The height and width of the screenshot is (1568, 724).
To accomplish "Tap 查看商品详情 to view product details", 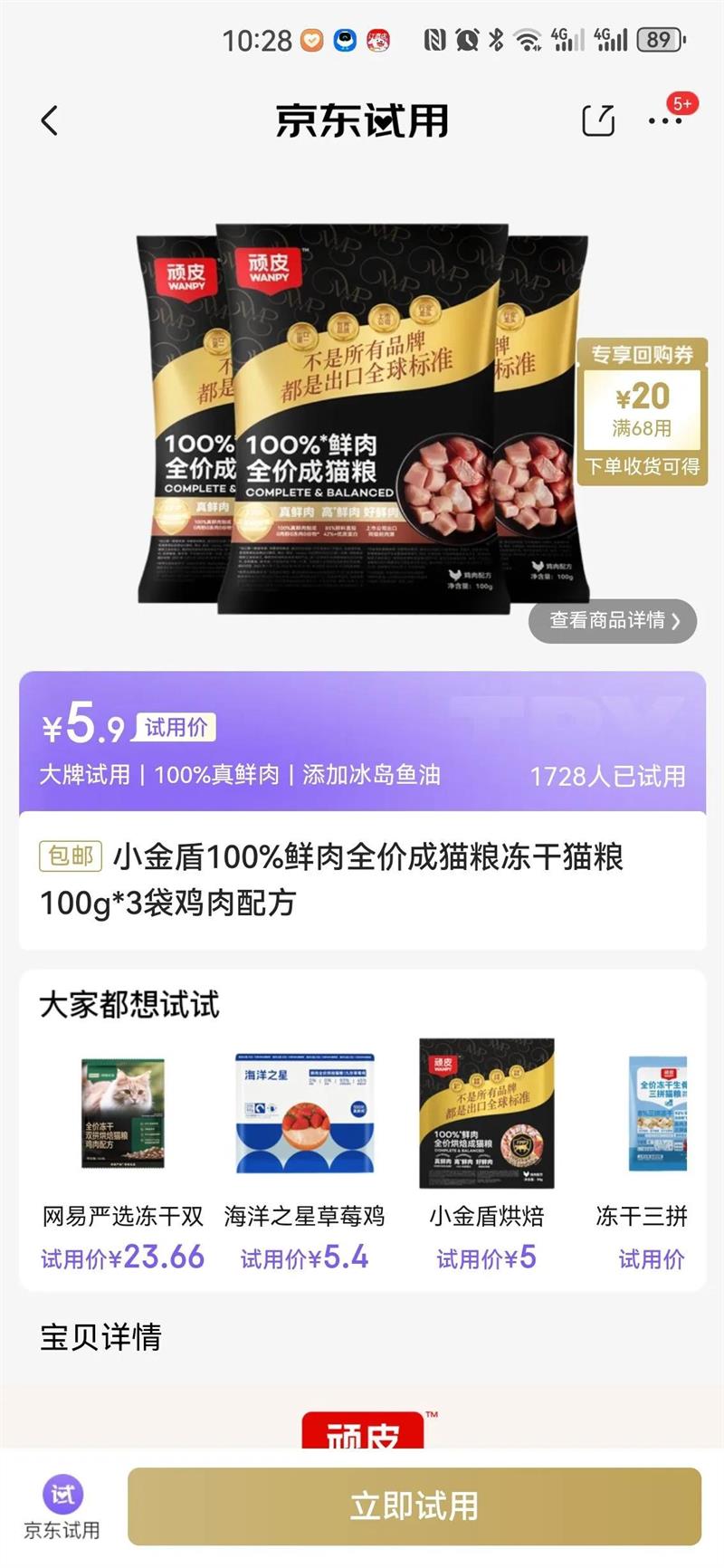I will (613, 621).
